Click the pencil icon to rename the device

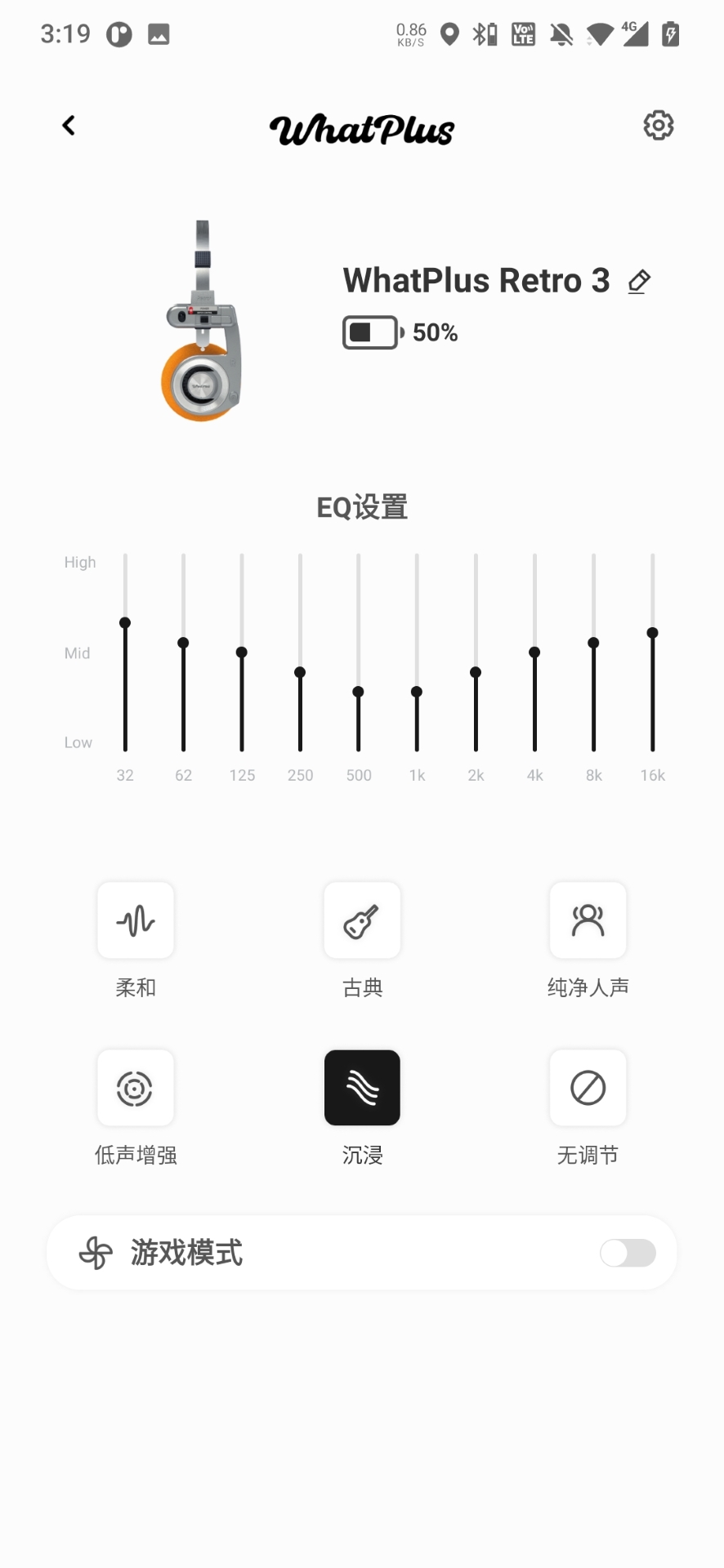[x=638, y=281]
